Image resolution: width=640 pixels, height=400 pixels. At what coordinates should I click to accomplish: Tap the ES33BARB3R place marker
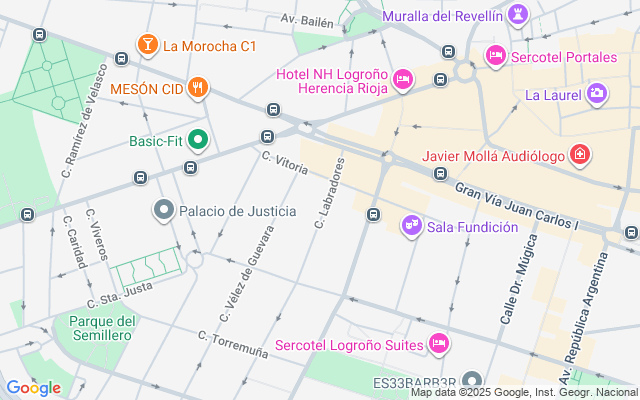coord(472,382)
